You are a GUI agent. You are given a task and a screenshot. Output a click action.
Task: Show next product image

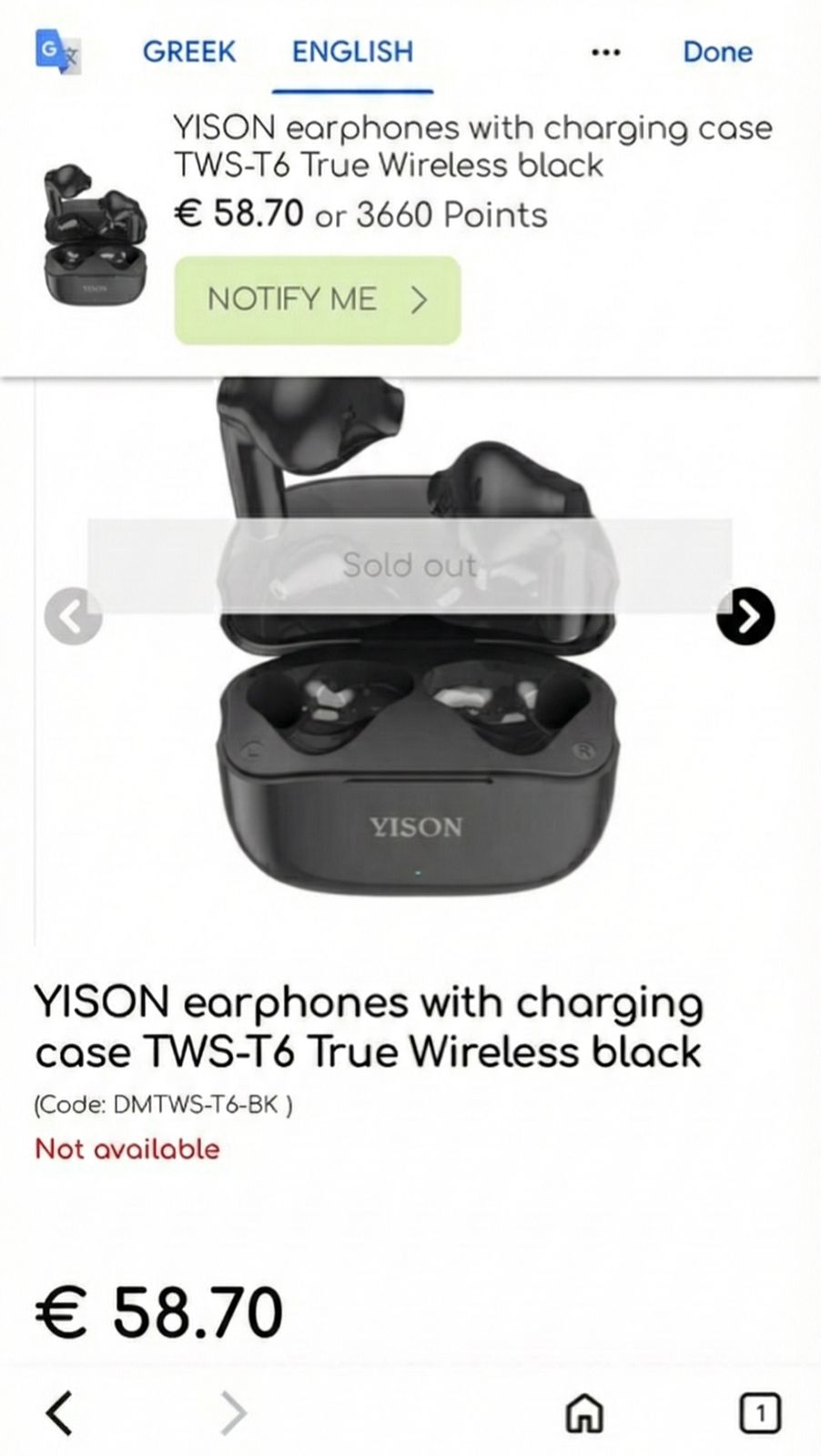tap(745, 616)
